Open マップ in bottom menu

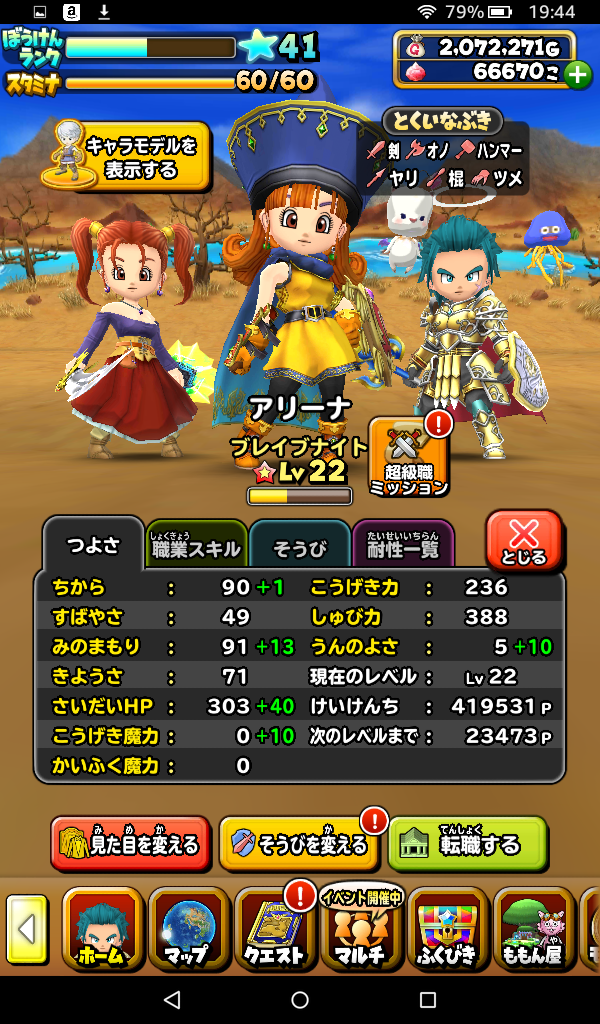tap(188, 929)
